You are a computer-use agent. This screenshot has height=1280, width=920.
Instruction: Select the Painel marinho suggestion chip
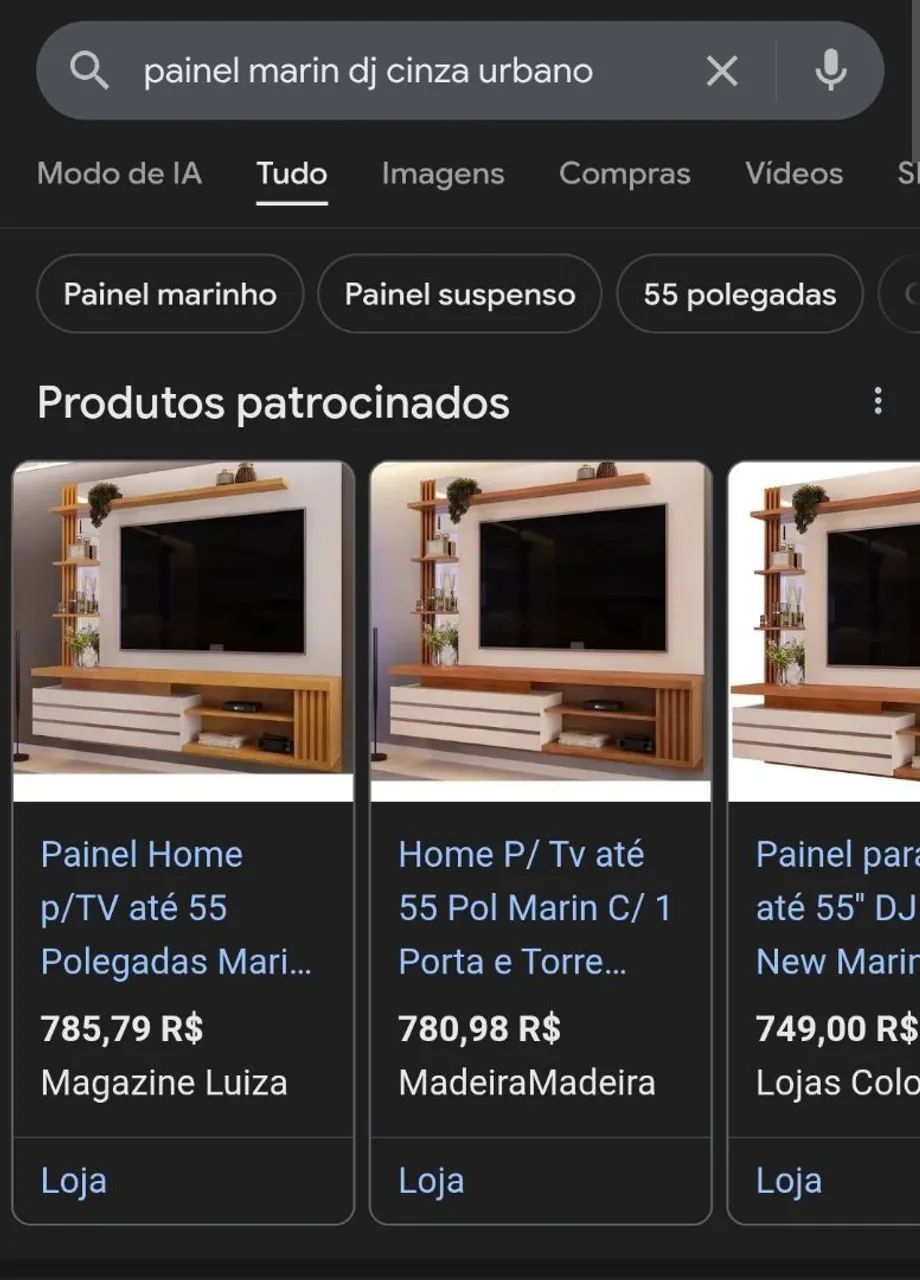(169, 294)
